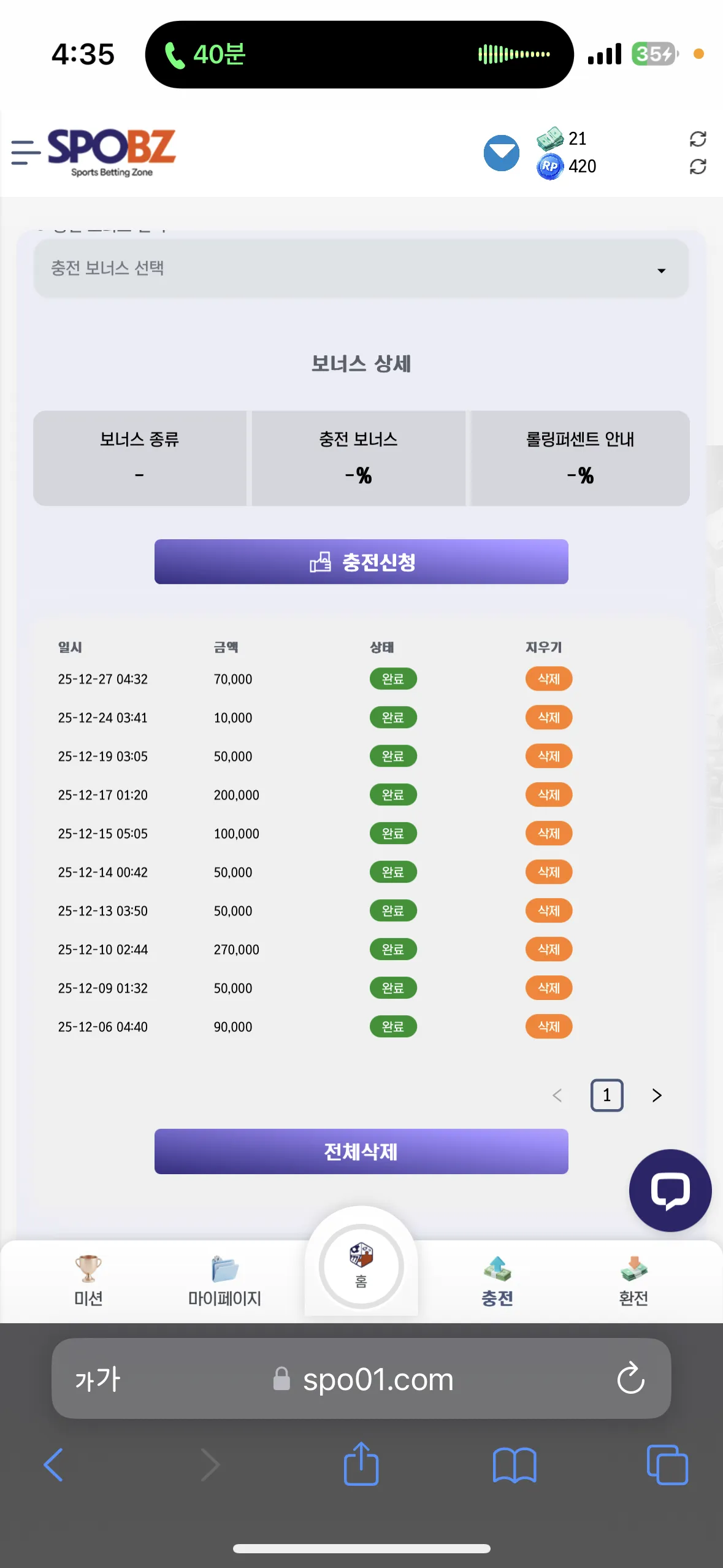Open the hamburger drawer menu
723x1568 pixels.
(x=26, y=152)
